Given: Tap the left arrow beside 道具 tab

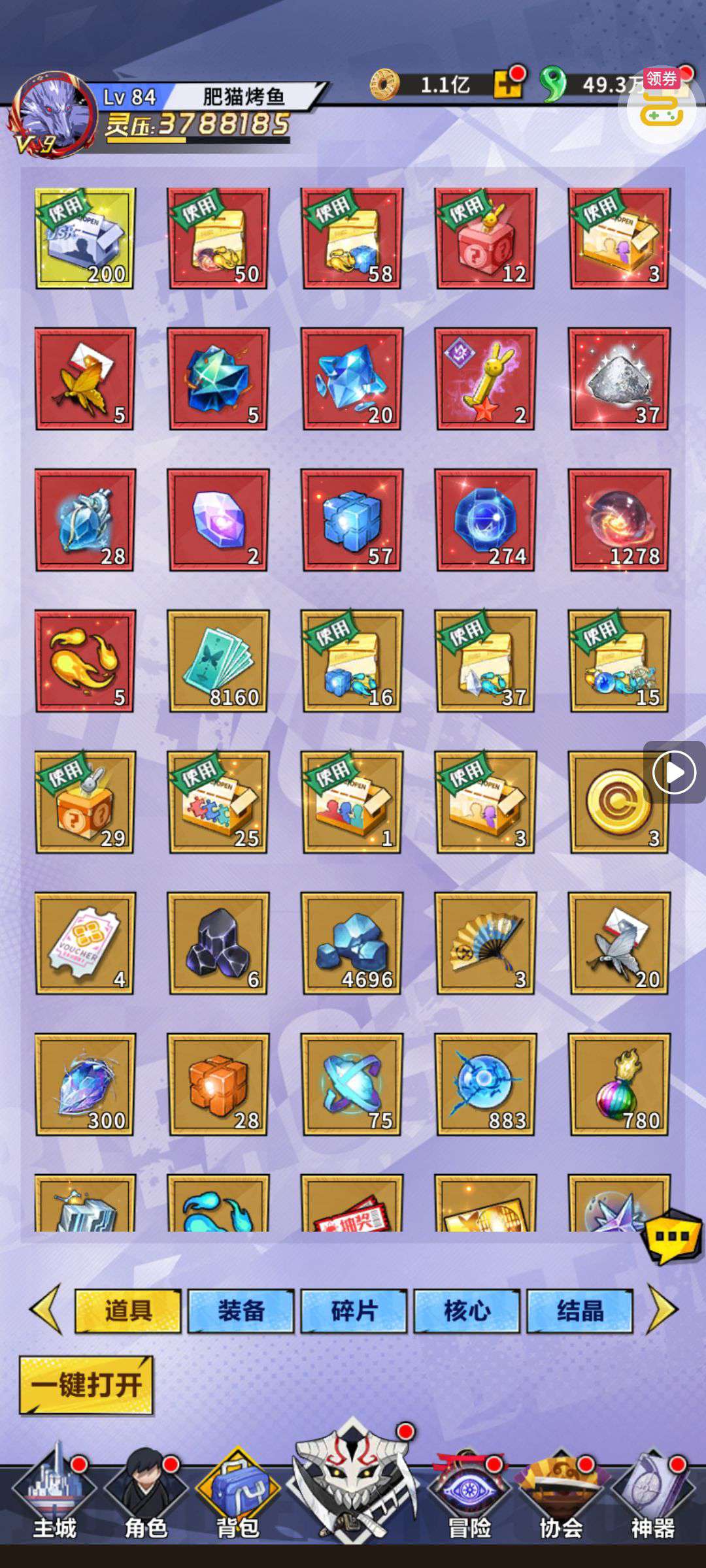Looking at the screenshot, I should pos(46,1309).
